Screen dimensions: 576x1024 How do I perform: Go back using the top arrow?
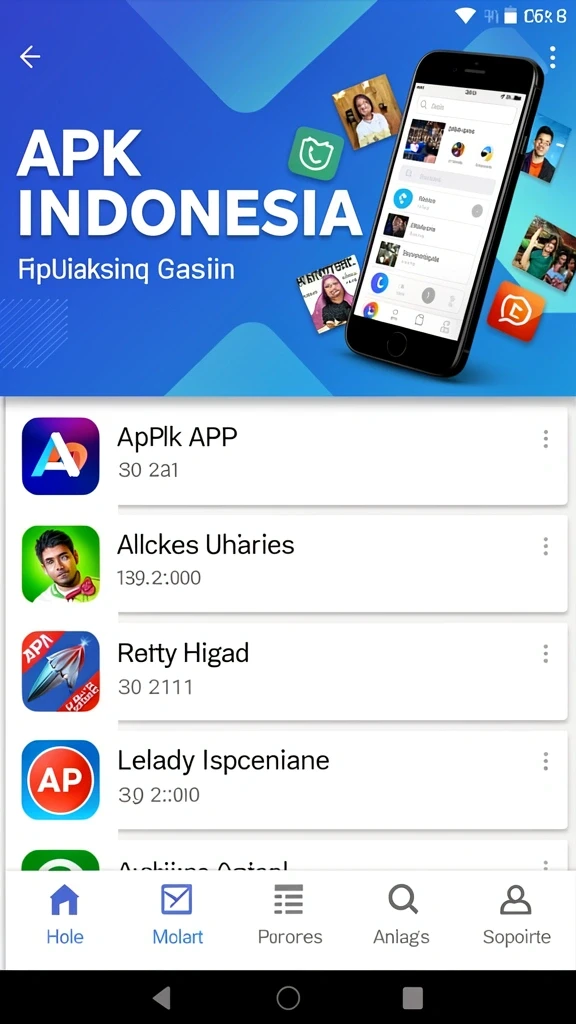point(30,57)
